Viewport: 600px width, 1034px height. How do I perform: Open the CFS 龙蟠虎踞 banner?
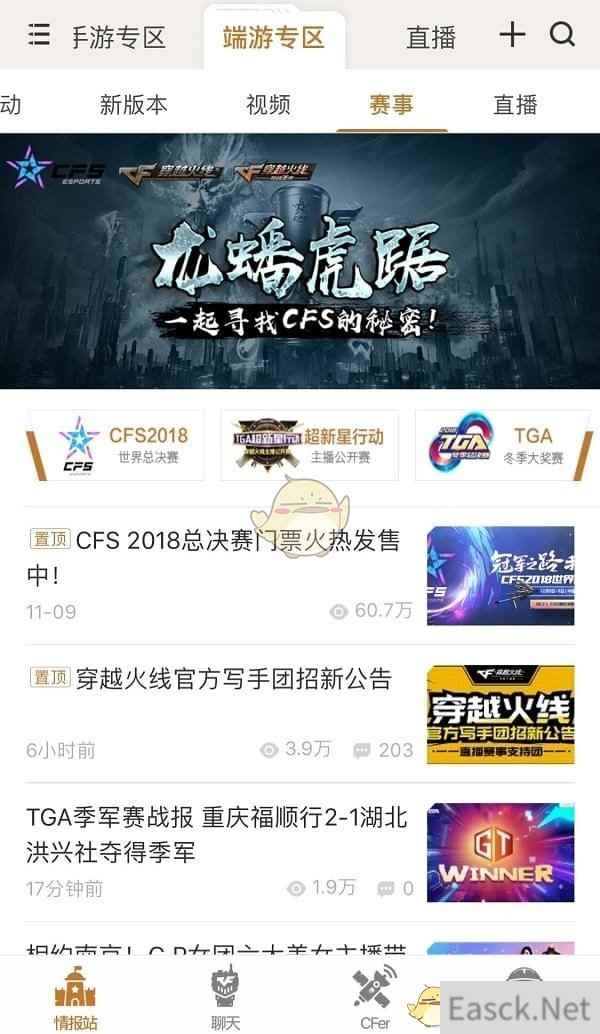(x=300, y=261)
